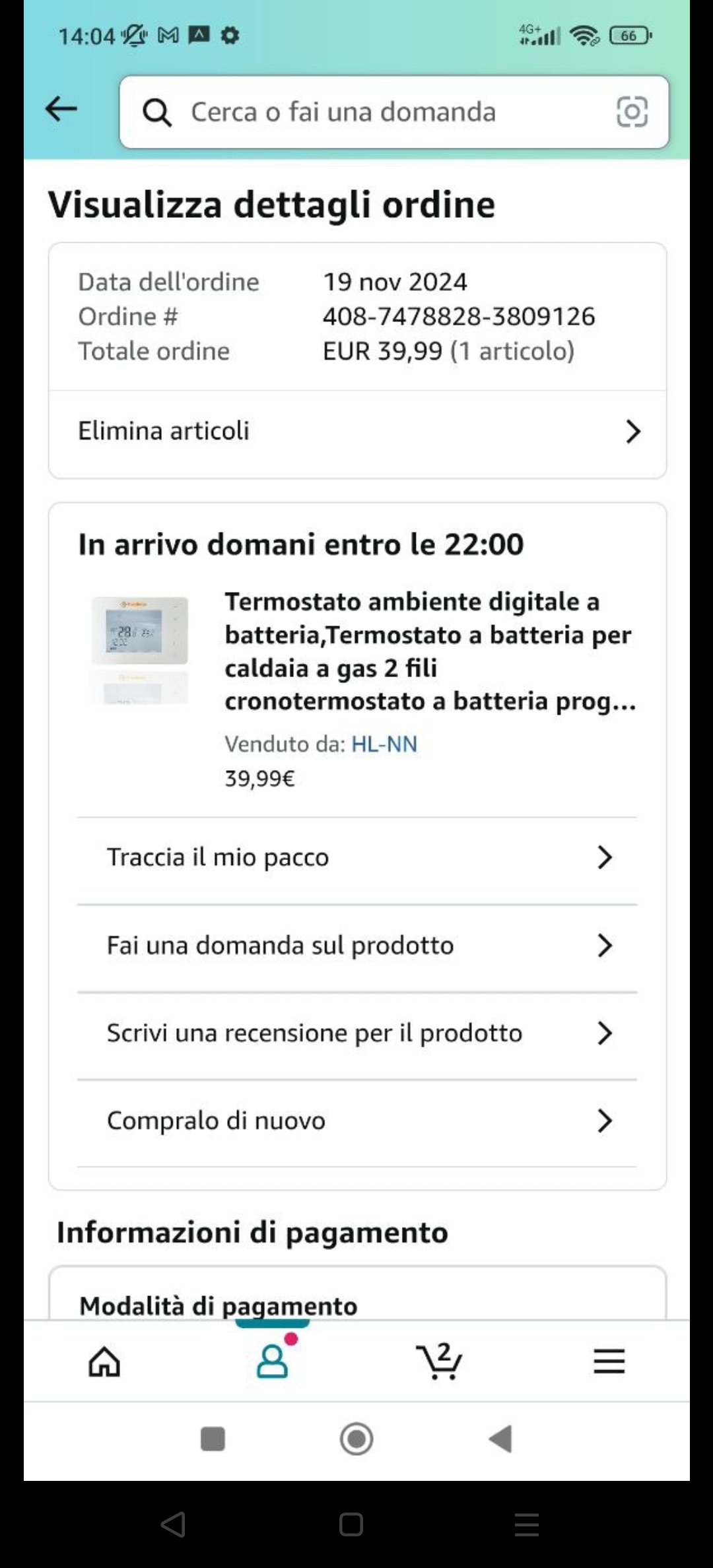Switch to the account profile tab

tap(272, 1361)
